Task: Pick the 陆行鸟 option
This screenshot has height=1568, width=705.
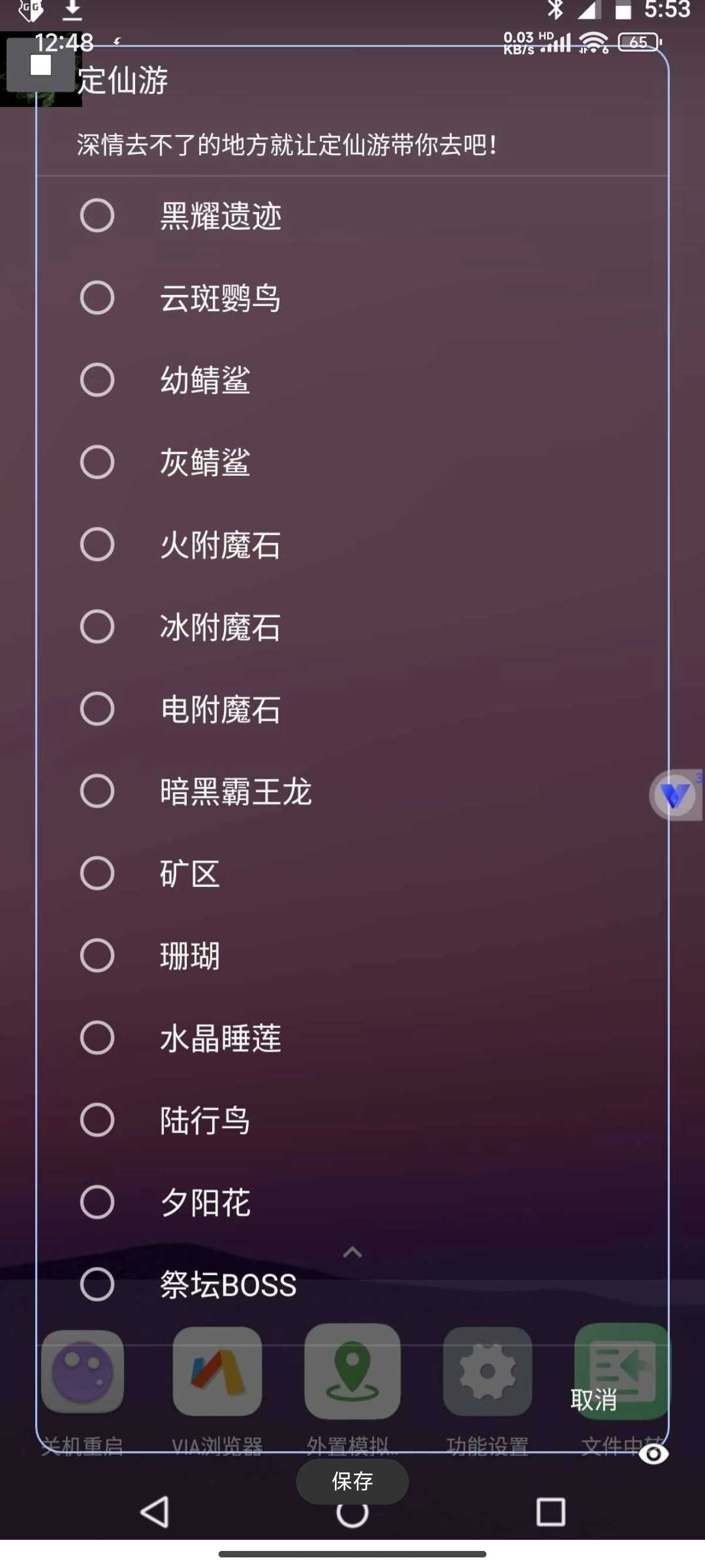Action: [x=352, y=1120]
